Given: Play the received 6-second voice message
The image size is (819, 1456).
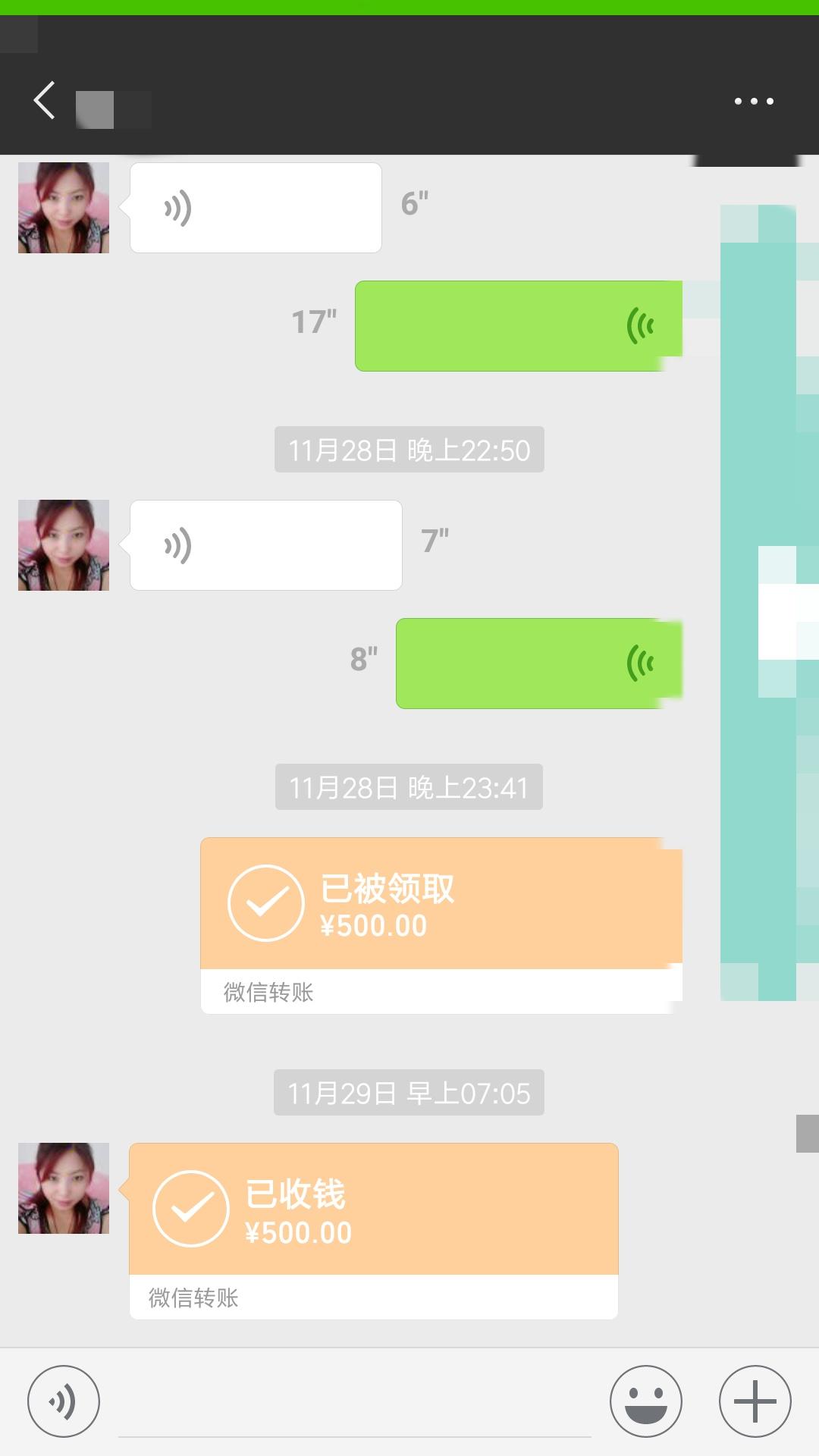Looking at the screenshot, I should point(256,208).
